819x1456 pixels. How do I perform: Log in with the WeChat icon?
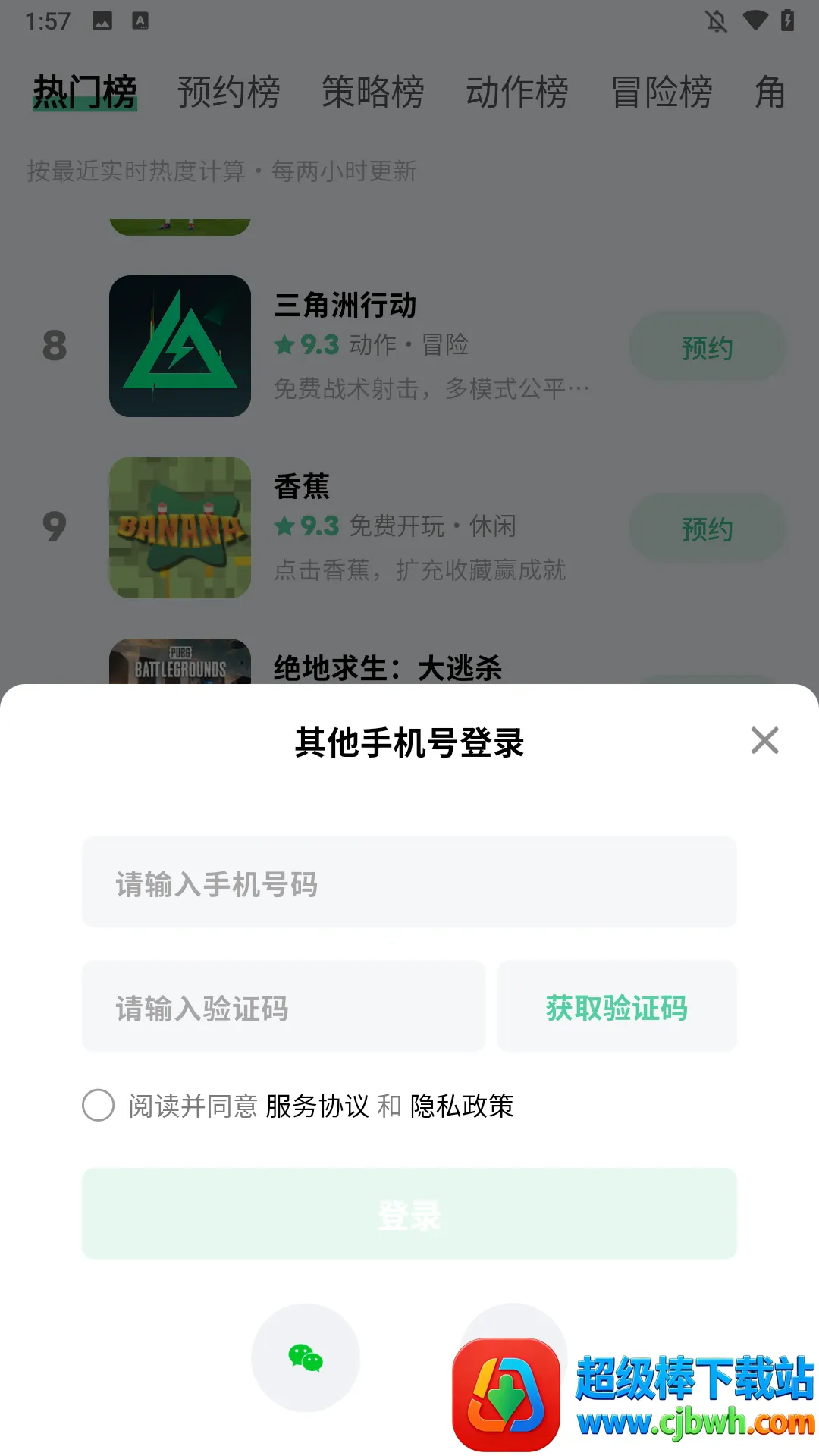pyautogui.click(x=306, y=1357)
